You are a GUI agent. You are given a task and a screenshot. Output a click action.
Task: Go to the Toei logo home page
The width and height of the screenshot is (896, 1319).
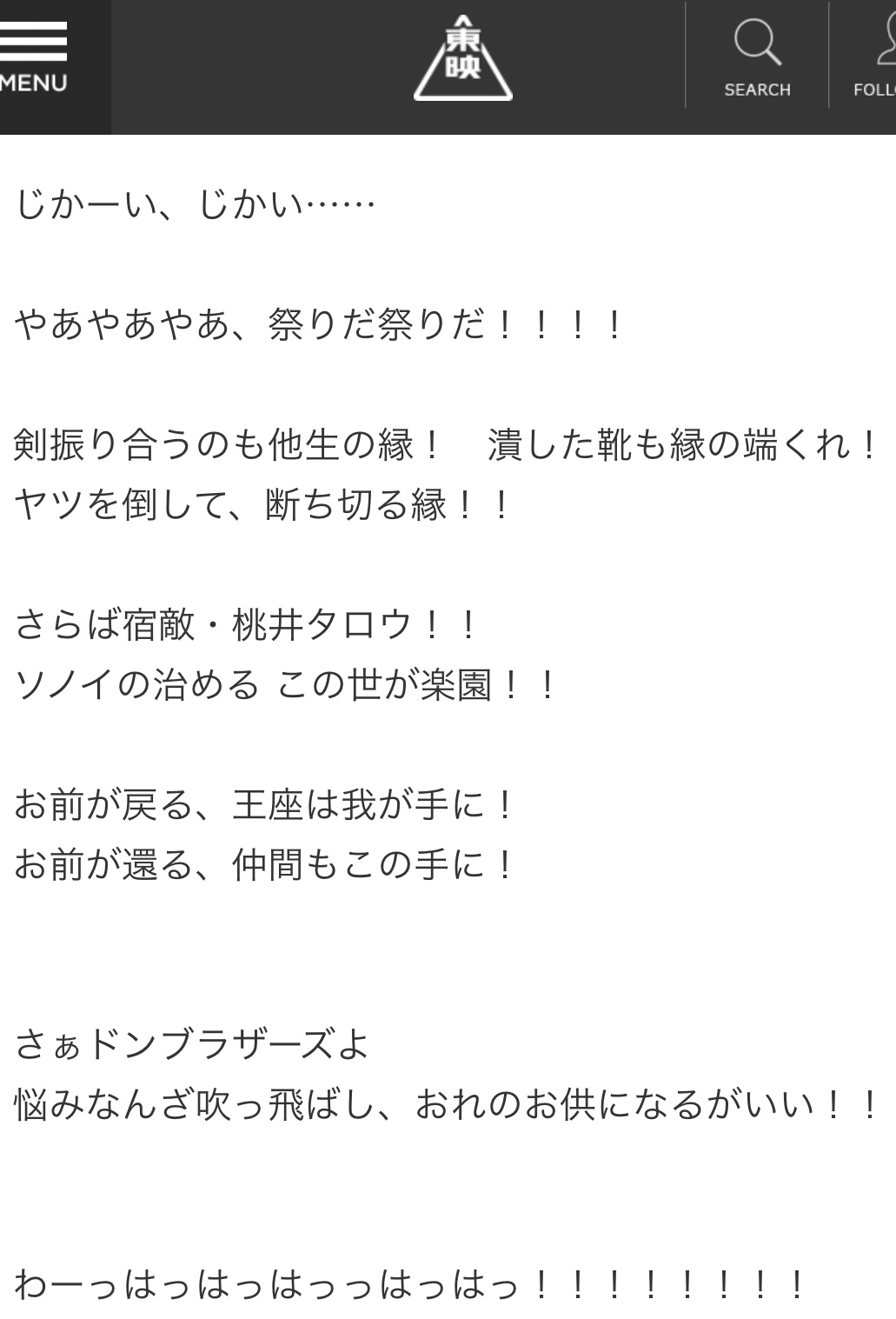tap(462, 60)
